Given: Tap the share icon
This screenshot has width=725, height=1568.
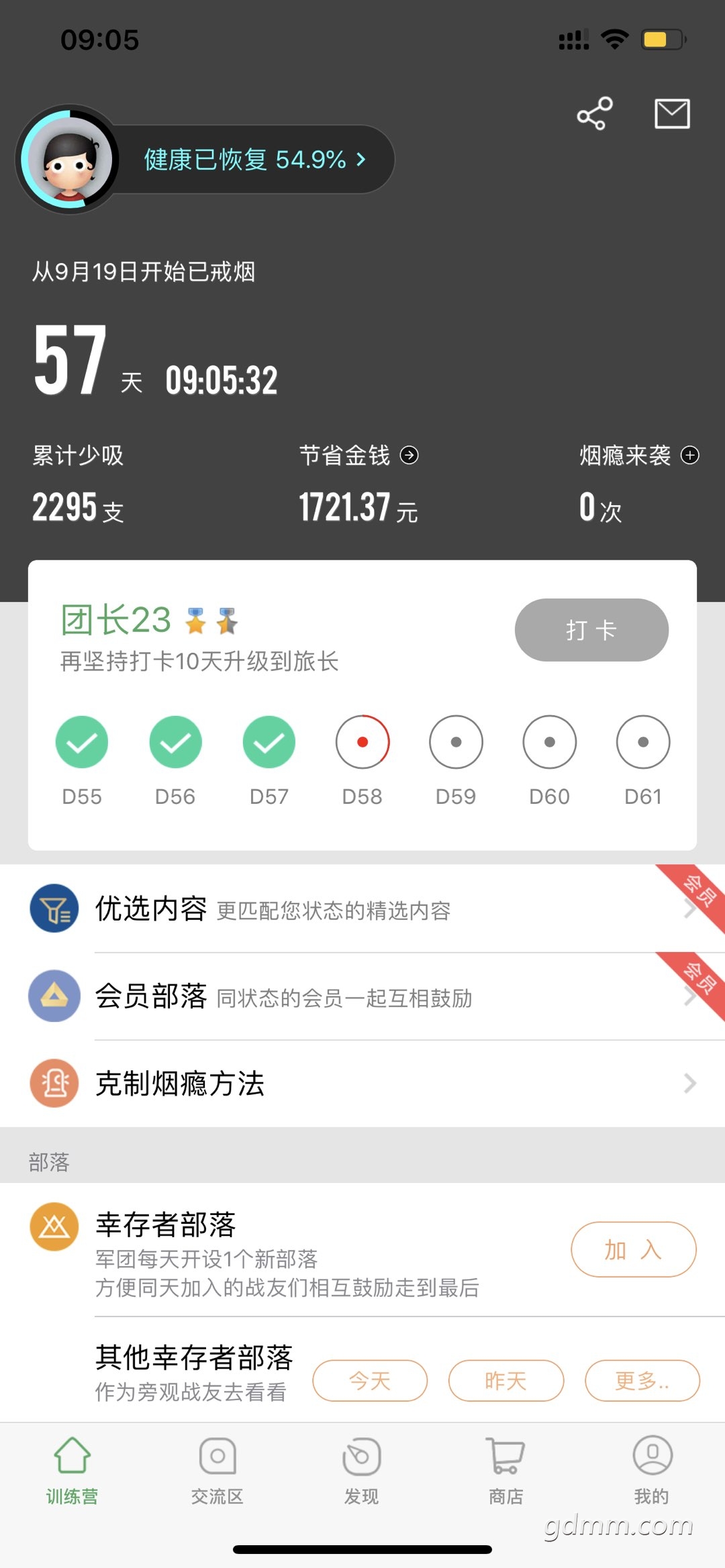Looking at the screenshot, I should tap(594, 113).
